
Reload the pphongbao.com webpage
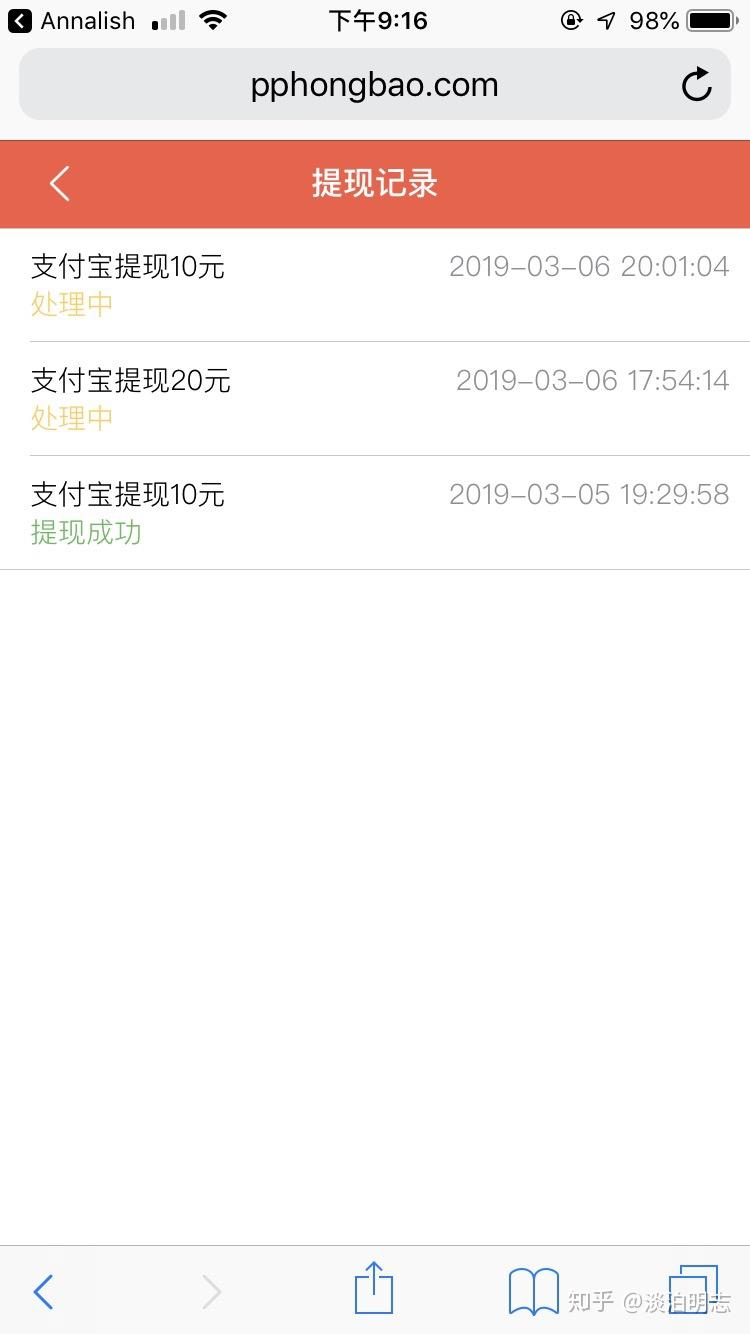[x=696, y=84]
